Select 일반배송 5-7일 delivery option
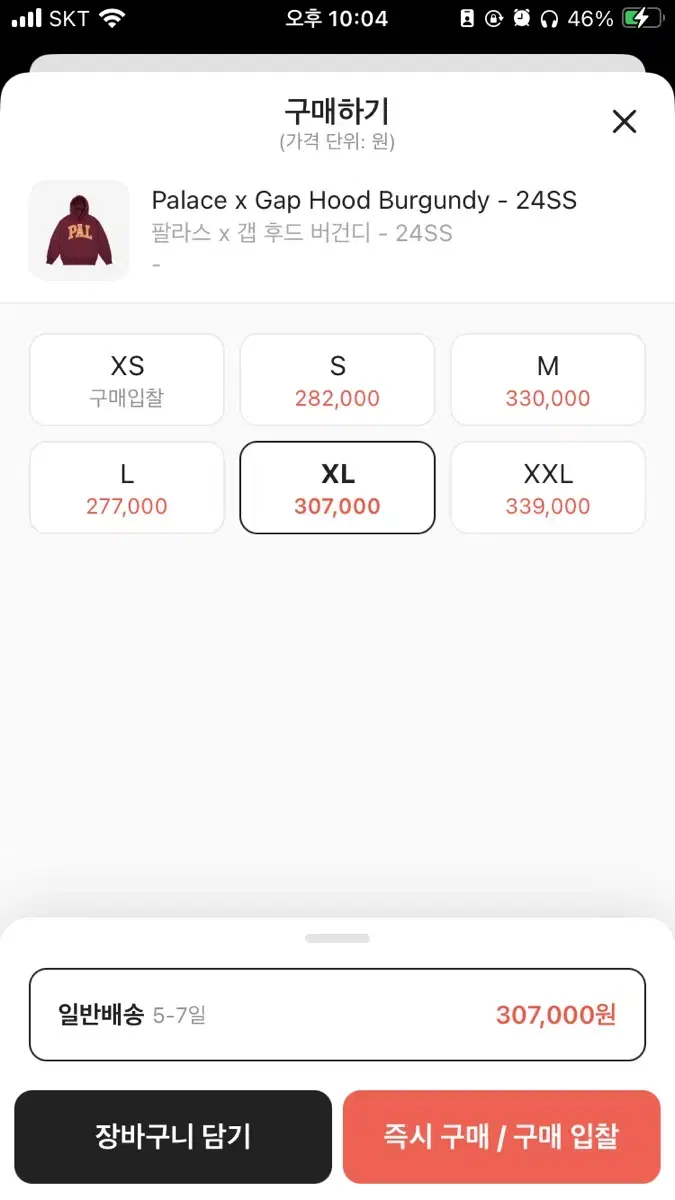This screenshot has height=1200, width=675. point(337,1015)
